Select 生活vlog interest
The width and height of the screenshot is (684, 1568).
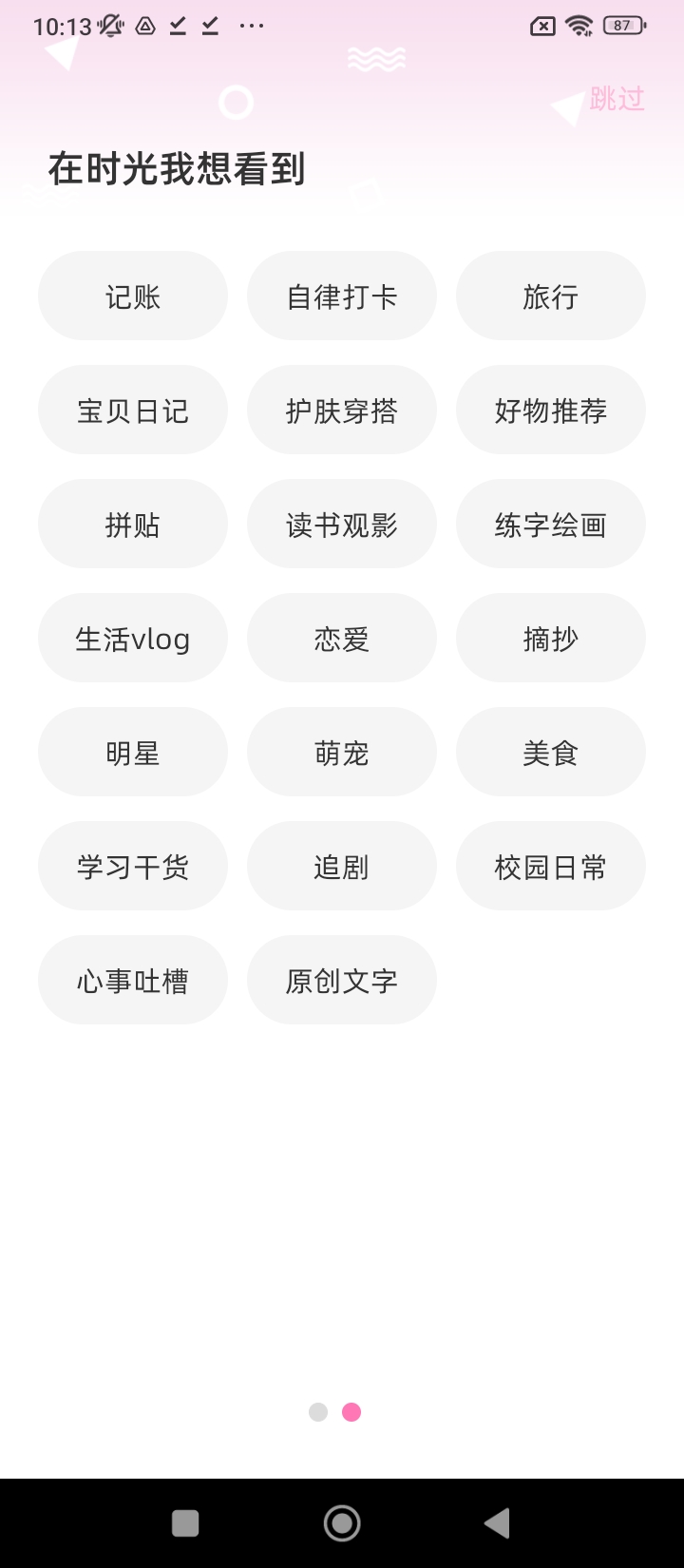(133, 639)
